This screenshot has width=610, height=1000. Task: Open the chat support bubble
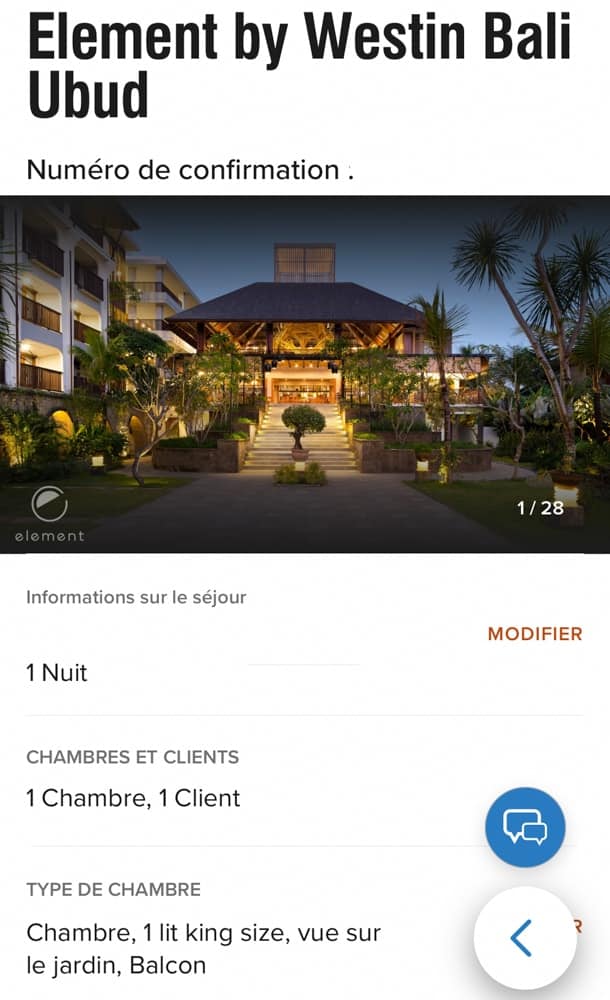pos(525,826)
